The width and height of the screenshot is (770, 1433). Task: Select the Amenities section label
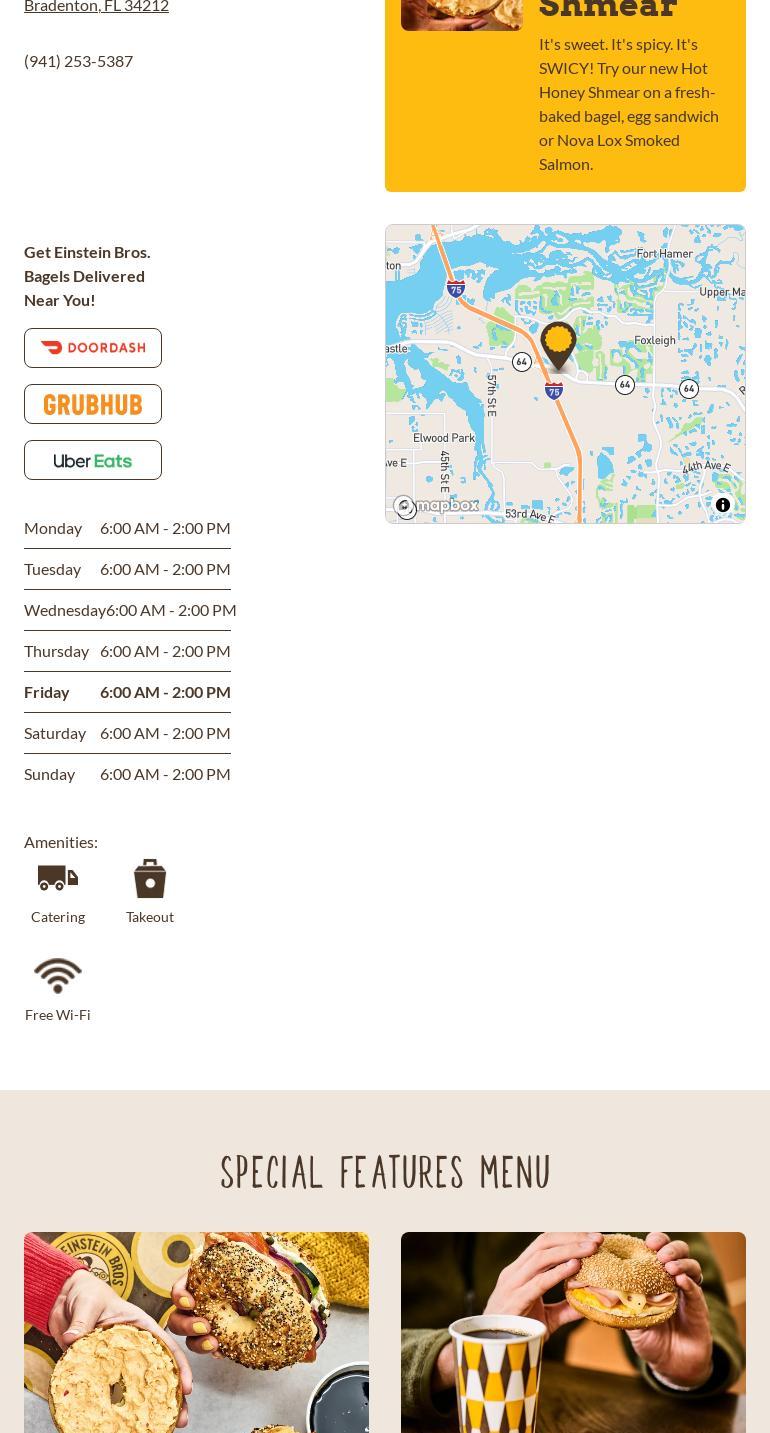60,841
